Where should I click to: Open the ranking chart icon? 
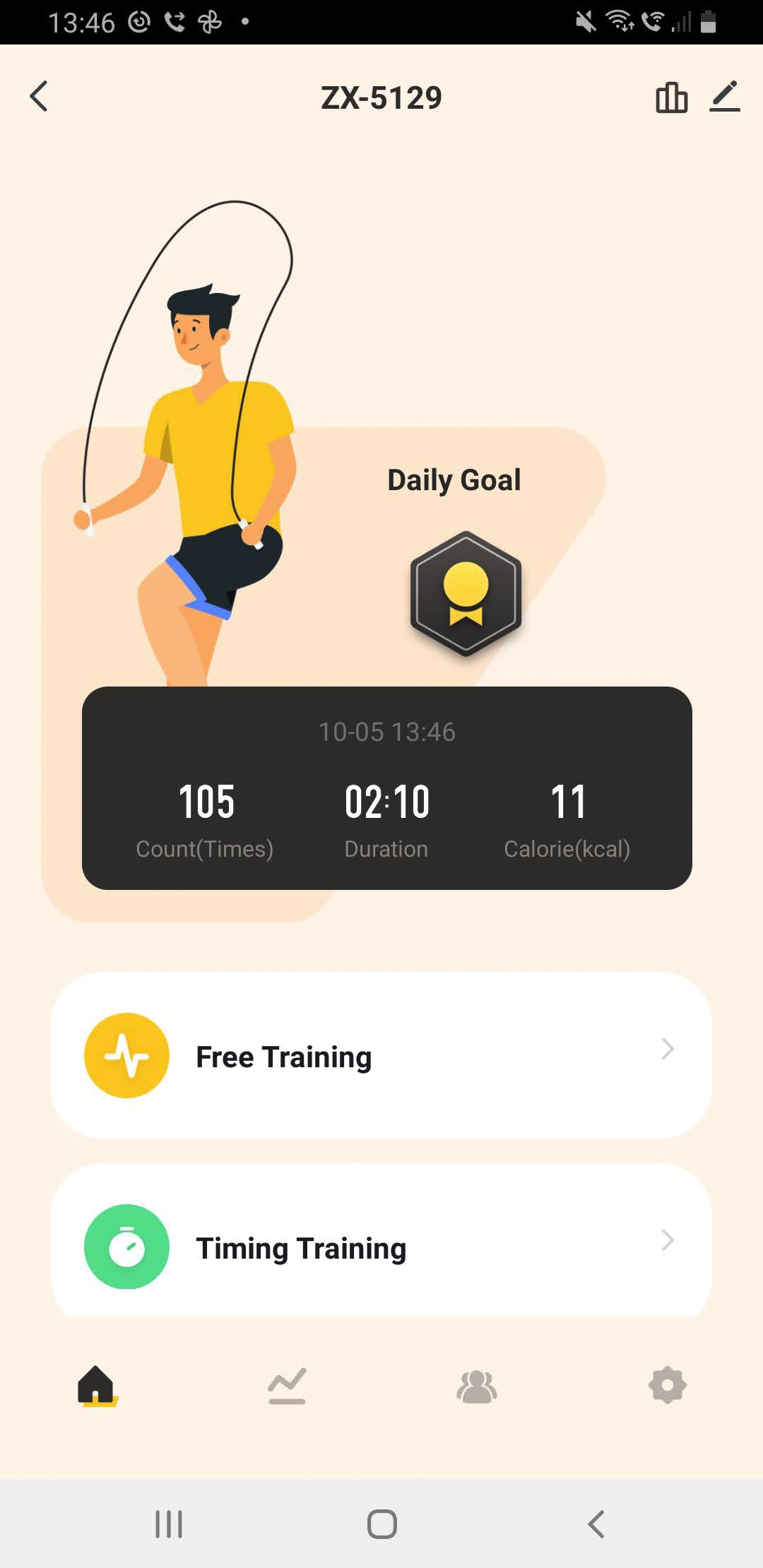[x=671, y=97]
